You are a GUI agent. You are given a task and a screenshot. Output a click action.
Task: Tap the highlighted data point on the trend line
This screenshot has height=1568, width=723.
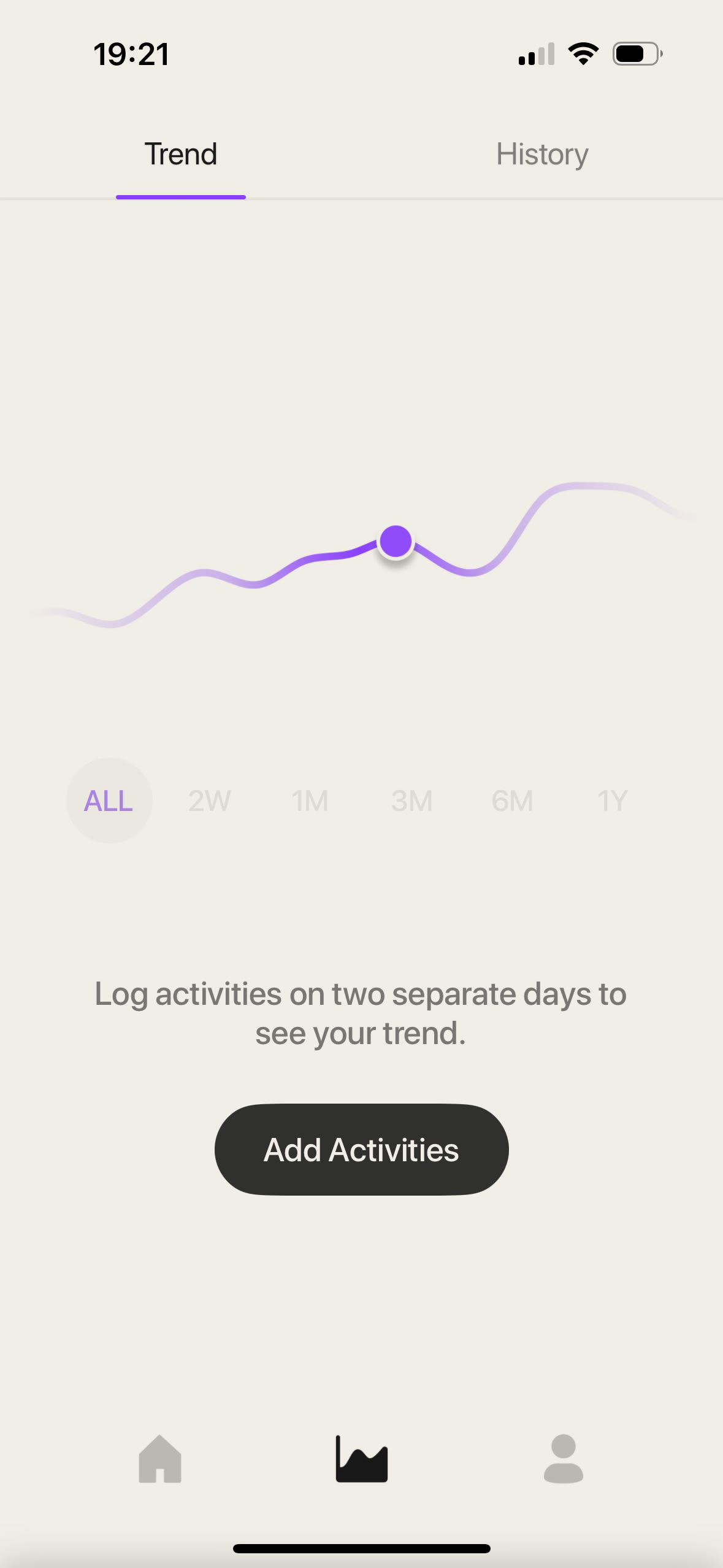[x=395, y=542]
